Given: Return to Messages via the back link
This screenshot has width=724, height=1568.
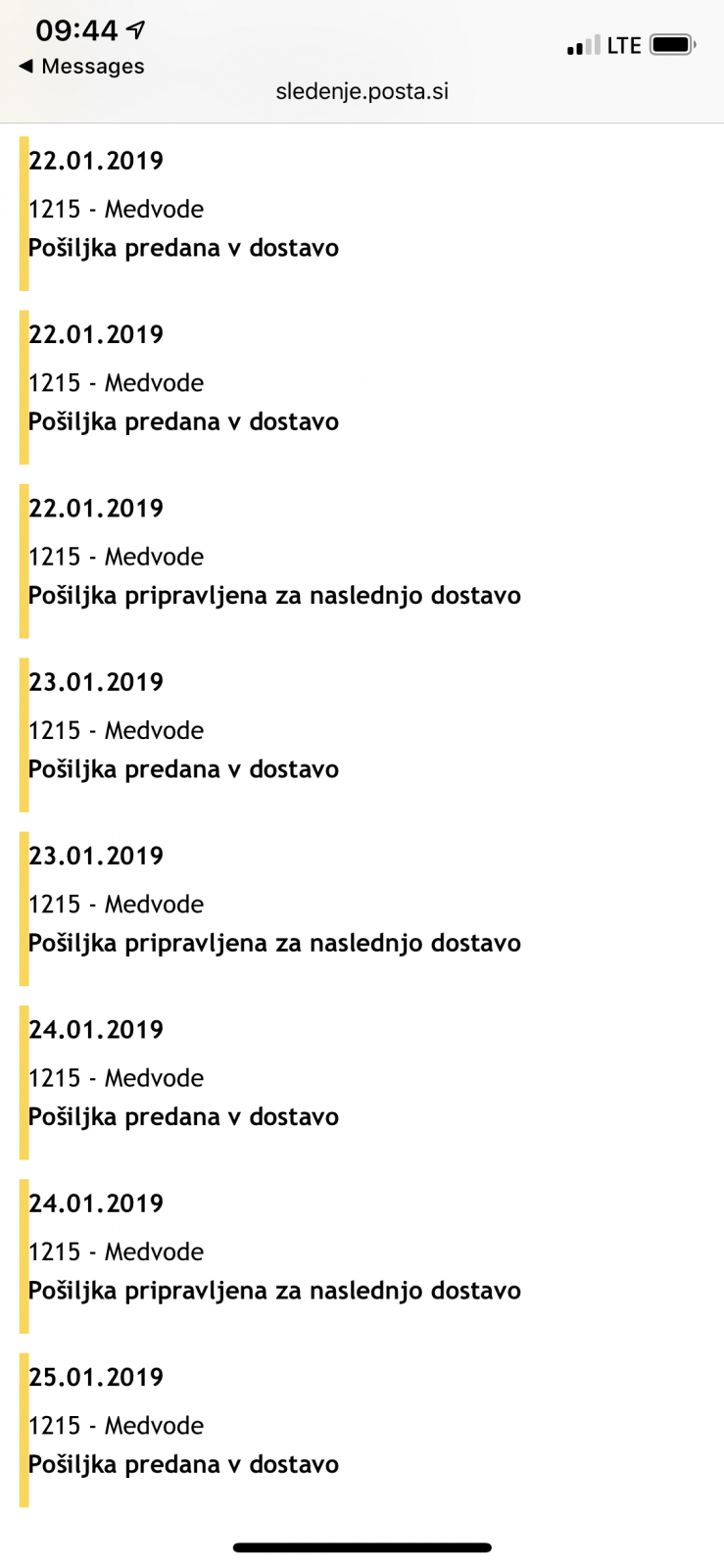Looking at the screenshot, I should [81, 67].
